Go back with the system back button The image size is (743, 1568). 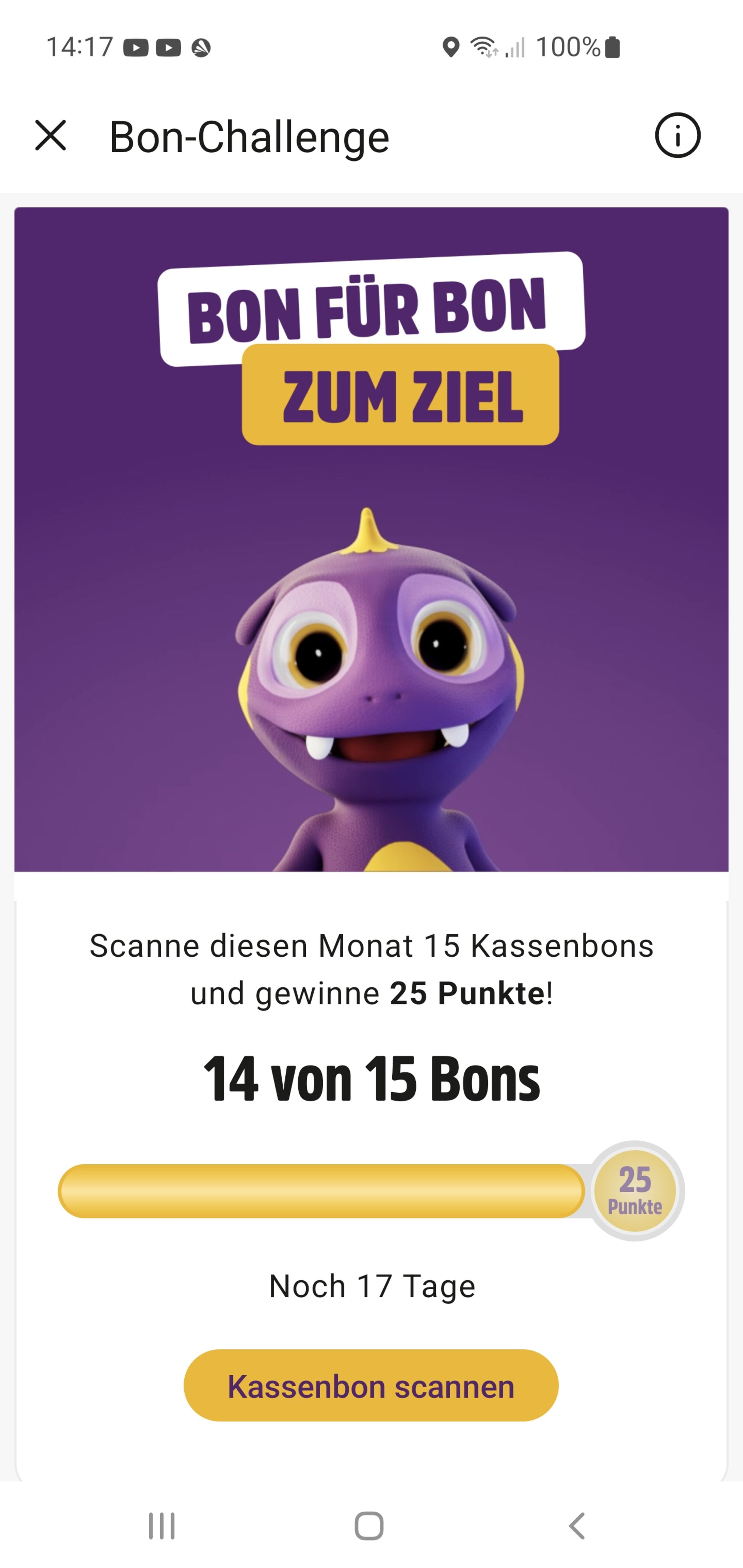(x=576, y=1525)
